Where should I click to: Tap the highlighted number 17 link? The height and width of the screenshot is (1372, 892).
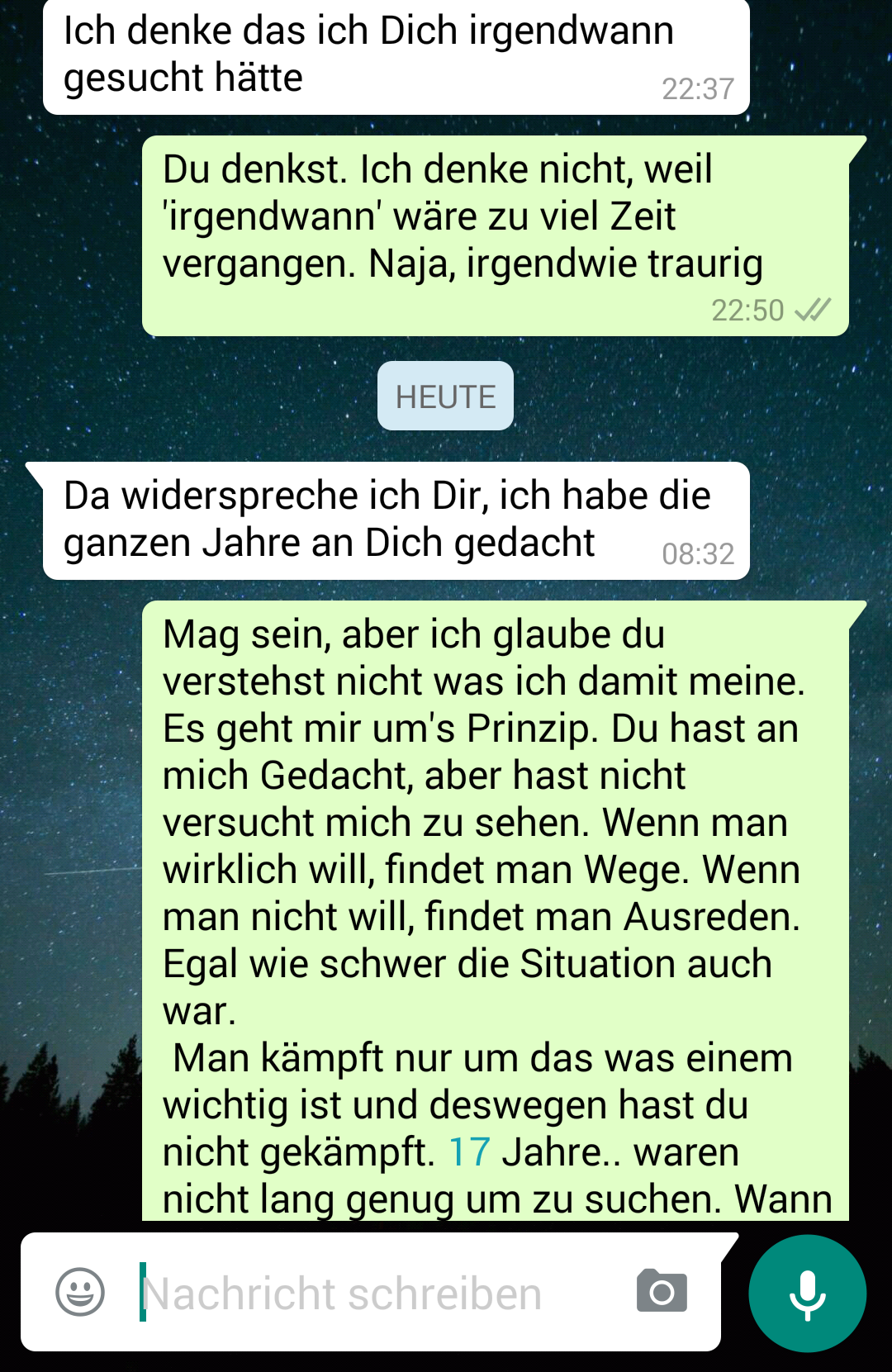(x=469, y=1152)
